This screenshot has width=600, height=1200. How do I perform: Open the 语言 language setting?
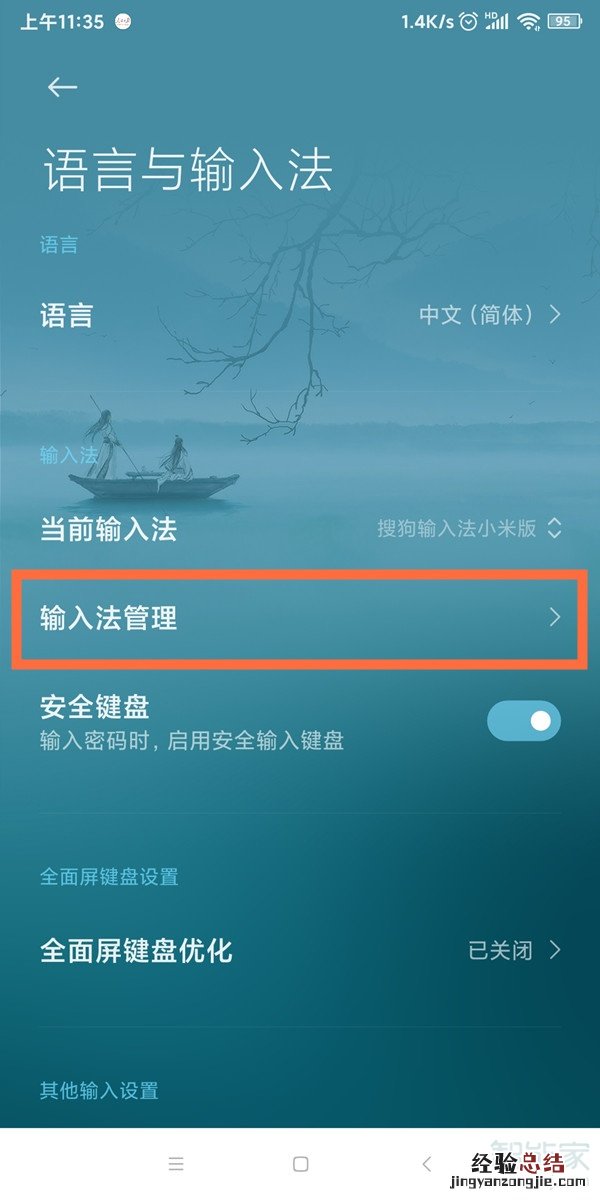300,316
